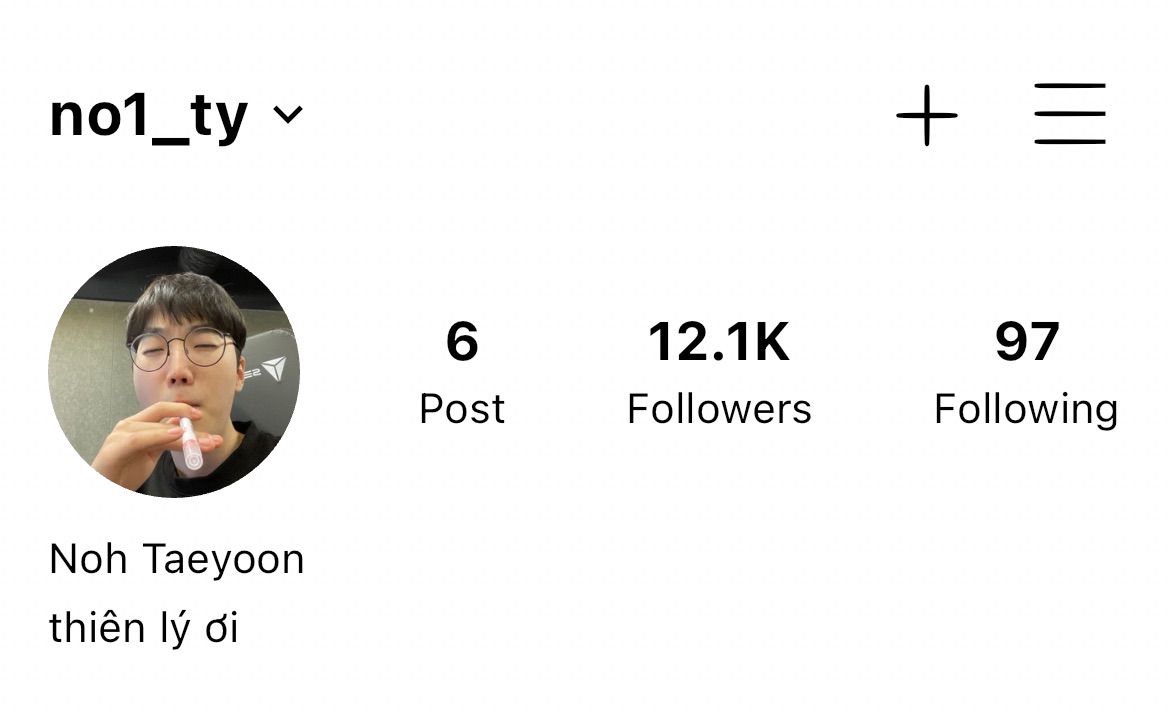Open the 97 Following list
This screenshot has width=1170, height=710.
[1026, 372]
